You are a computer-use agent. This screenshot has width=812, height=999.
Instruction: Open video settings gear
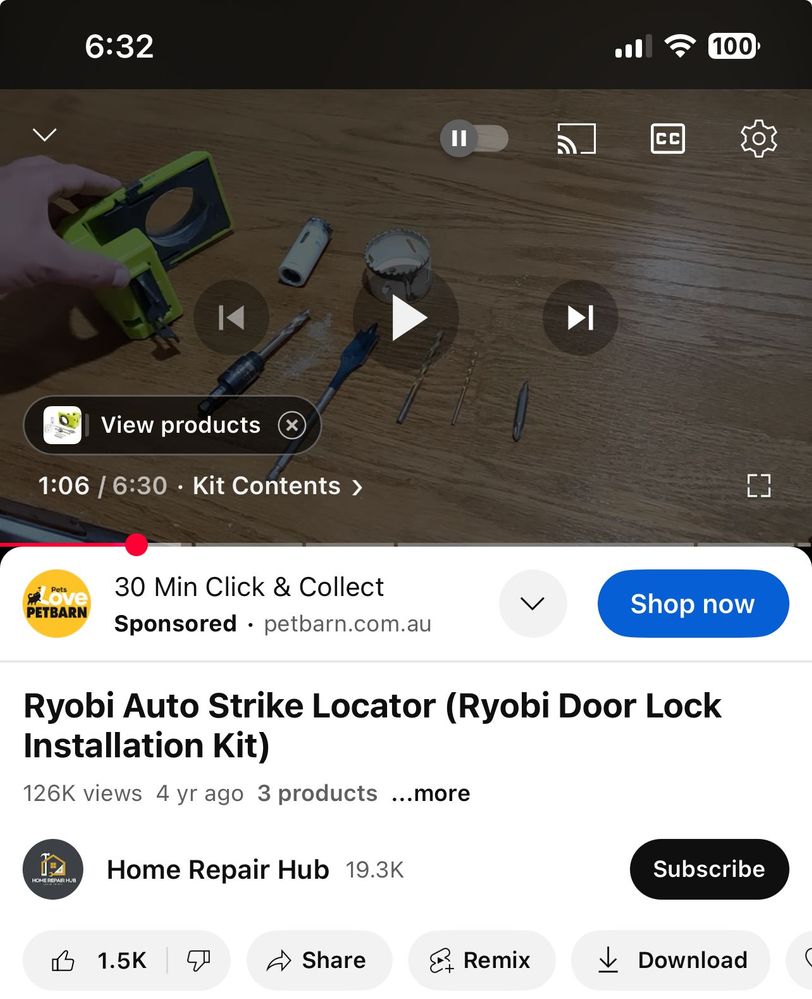tap(758, 138)
